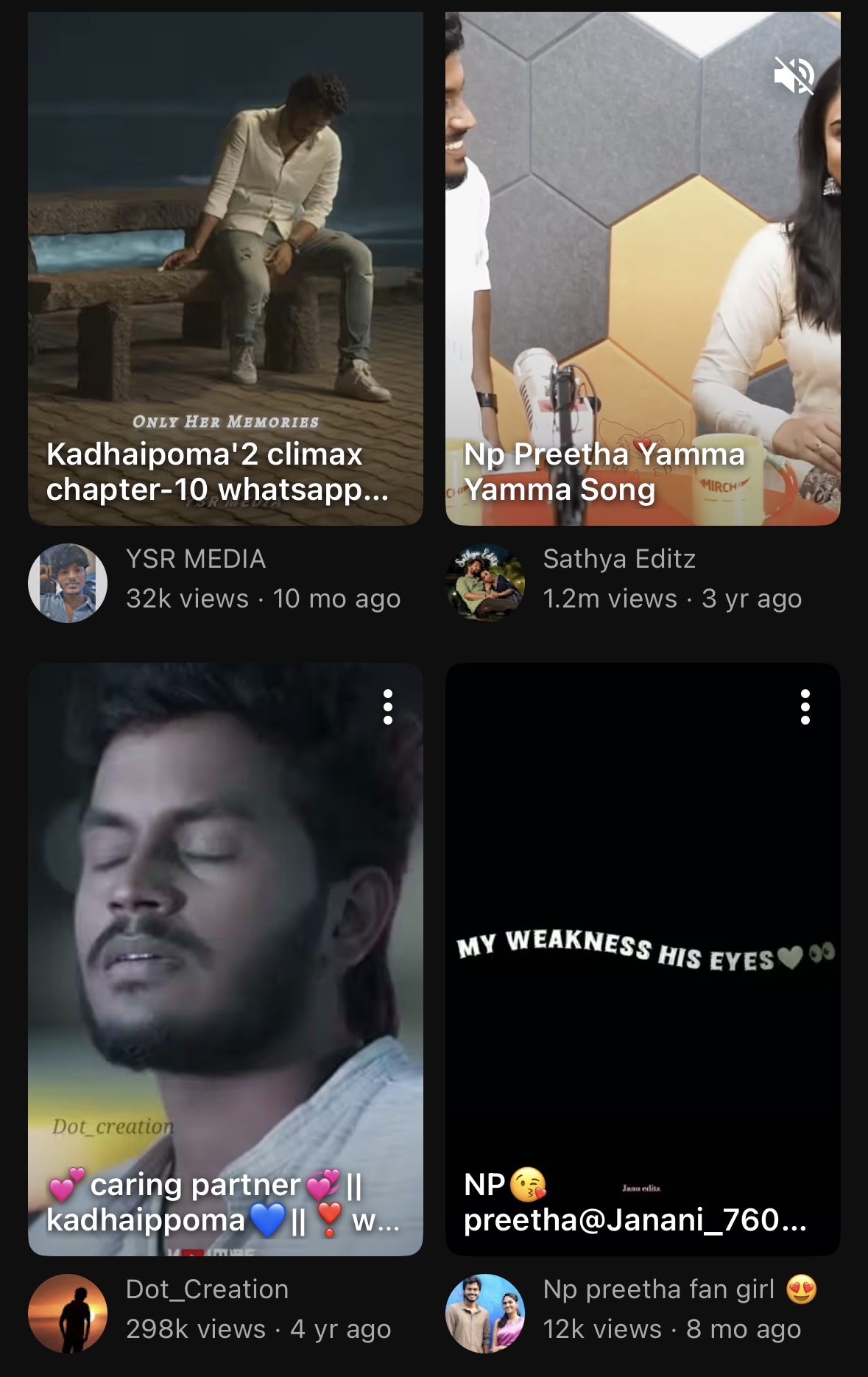The image size is (868, 1377).
Task: Visit the Np preetha fan girl channel avatar
Action: tap(485, 1314)
